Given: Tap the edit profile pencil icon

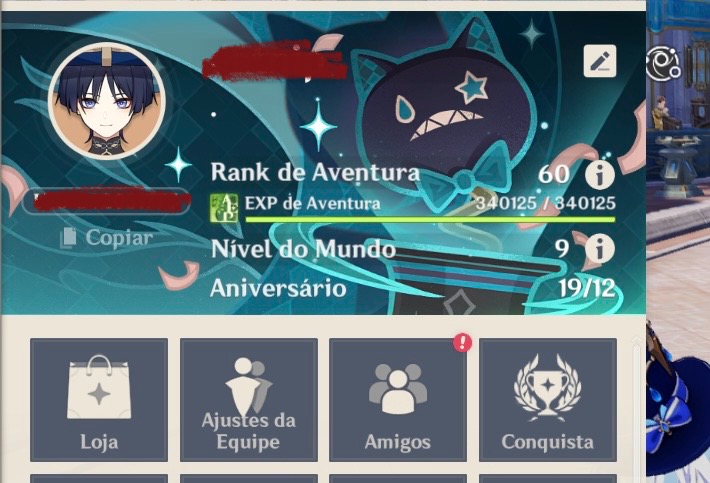Looking at the screenshot, I should pos(600,61).
